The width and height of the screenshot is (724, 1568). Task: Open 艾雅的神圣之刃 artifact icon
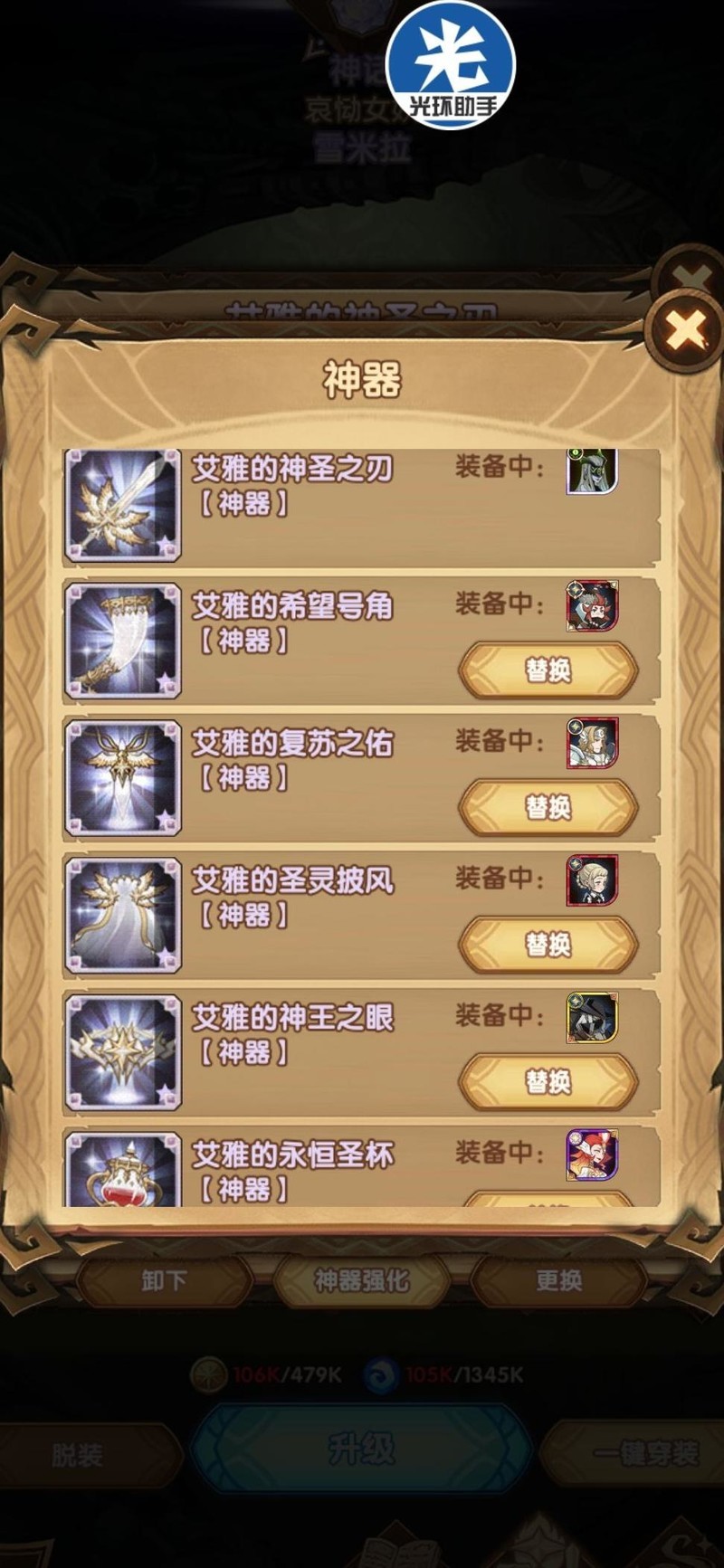(123, 507)
